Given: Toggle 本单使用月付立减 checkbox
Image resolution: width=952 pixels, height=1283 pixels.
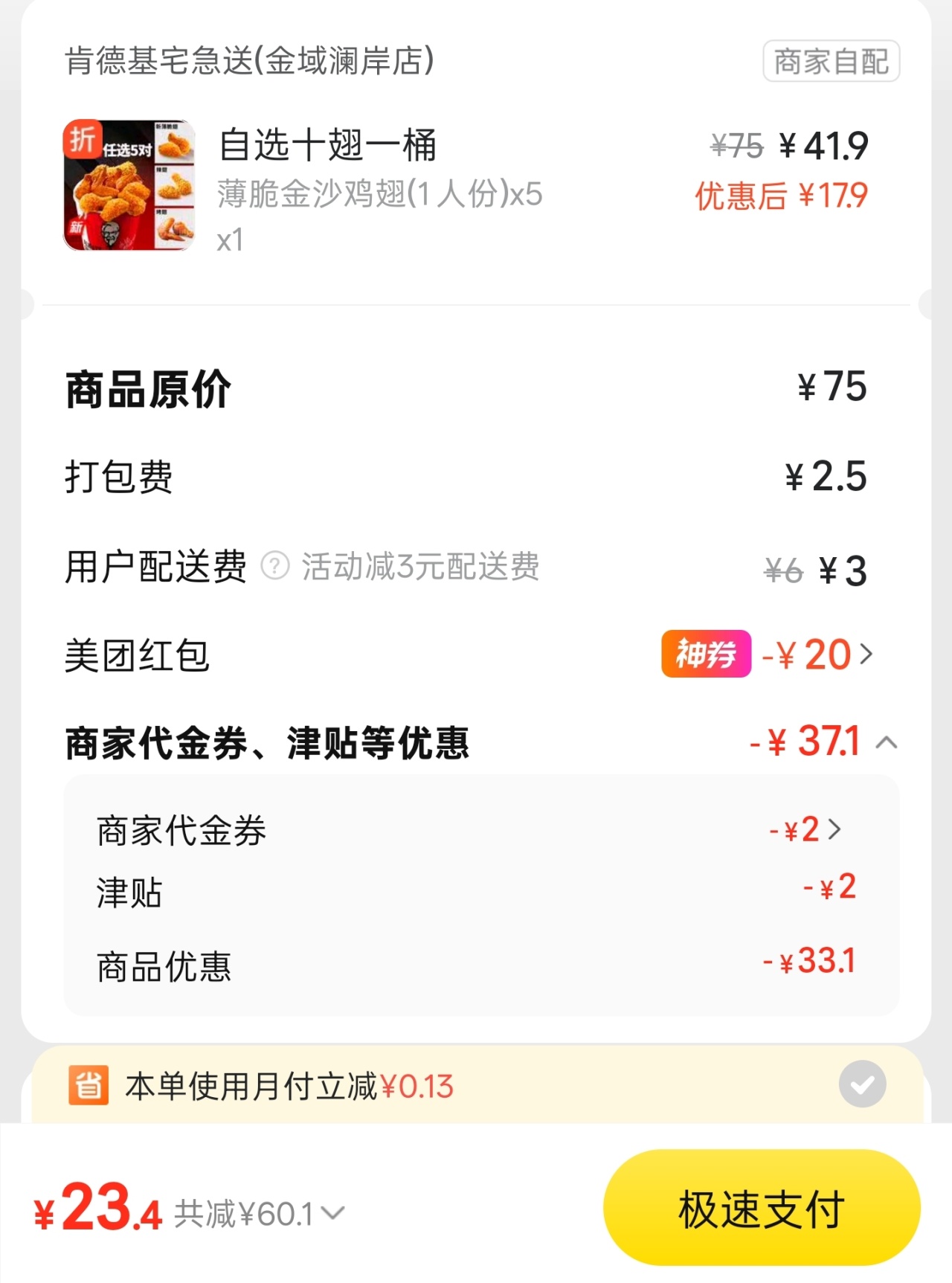Looking at the screenshot, I should (x=862, y=1085).
